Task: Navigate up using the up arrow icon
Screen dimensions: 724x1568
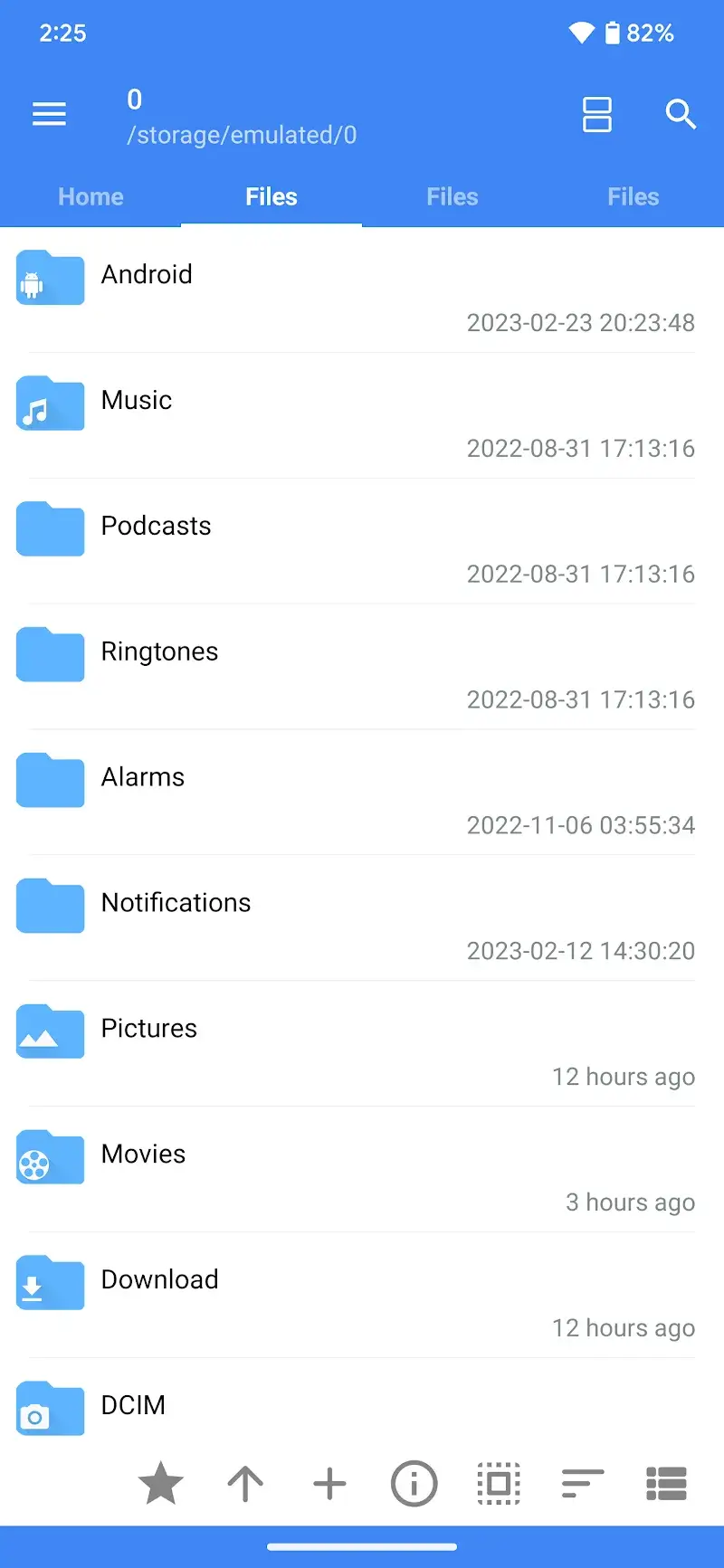Action: tap(245, 1483)
